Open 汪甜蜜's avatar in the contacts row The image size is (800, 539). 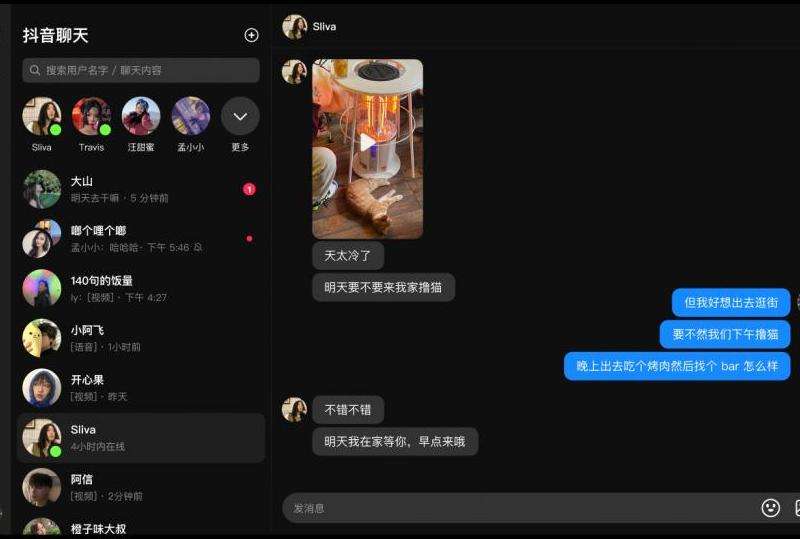point(141,117)
